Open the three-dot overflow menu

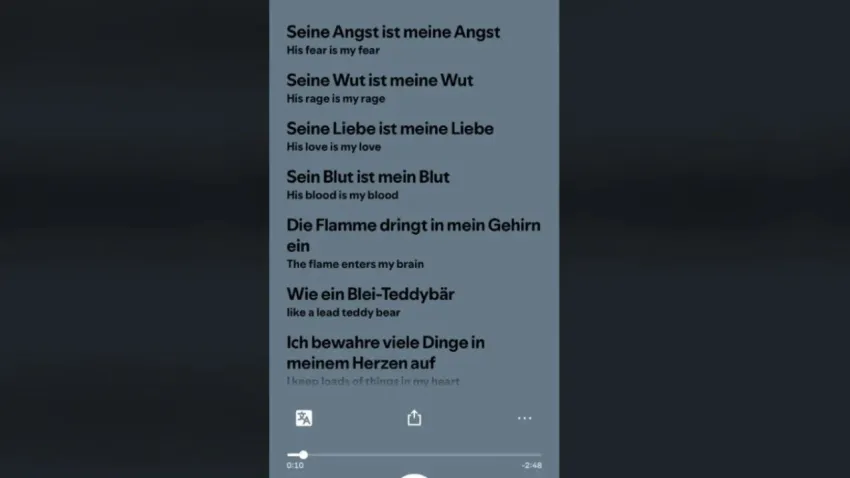pyautogui.click(x=524, y=418)
